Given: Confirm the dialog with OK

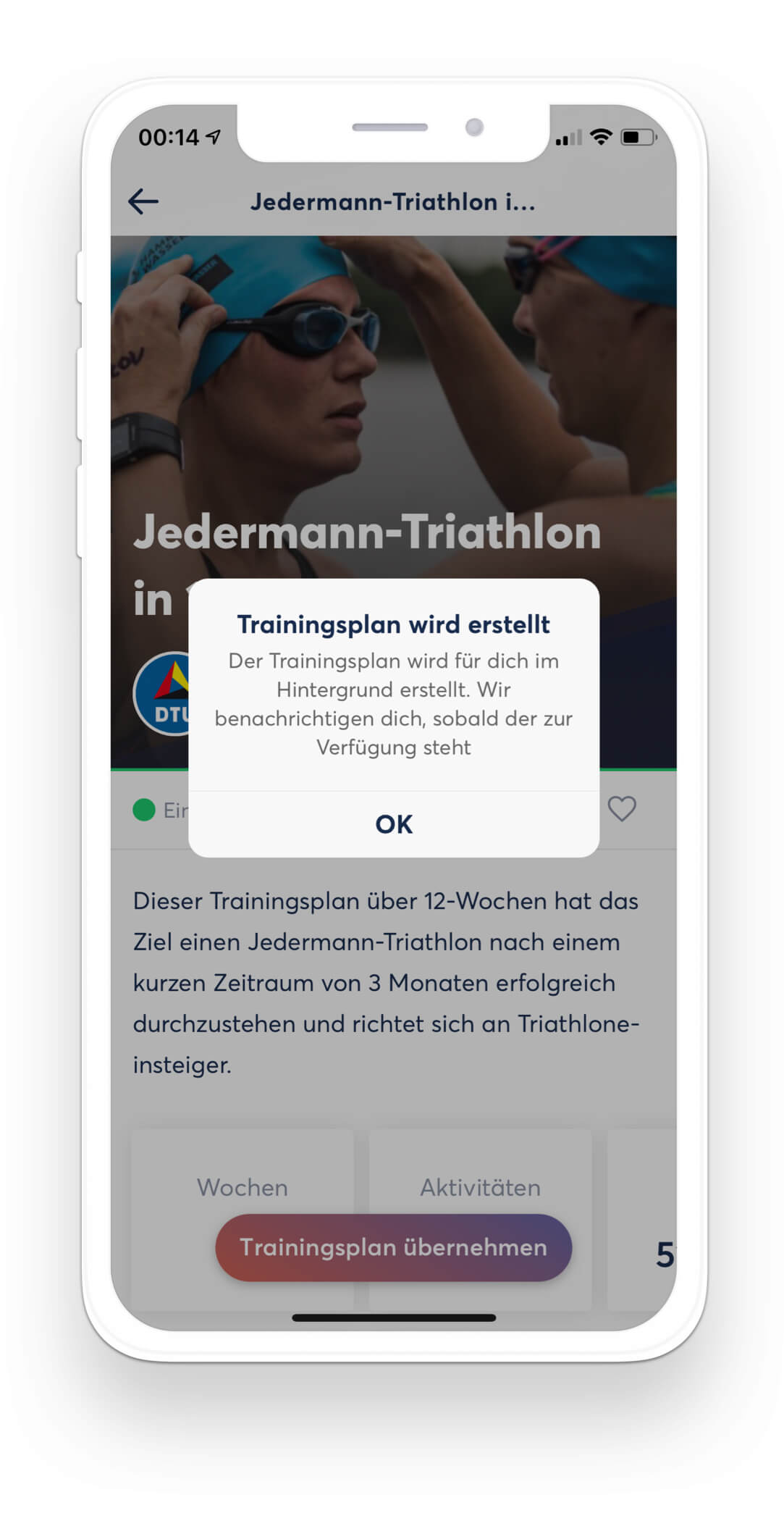Looking at the screenshot, I should tap(393, 824).
